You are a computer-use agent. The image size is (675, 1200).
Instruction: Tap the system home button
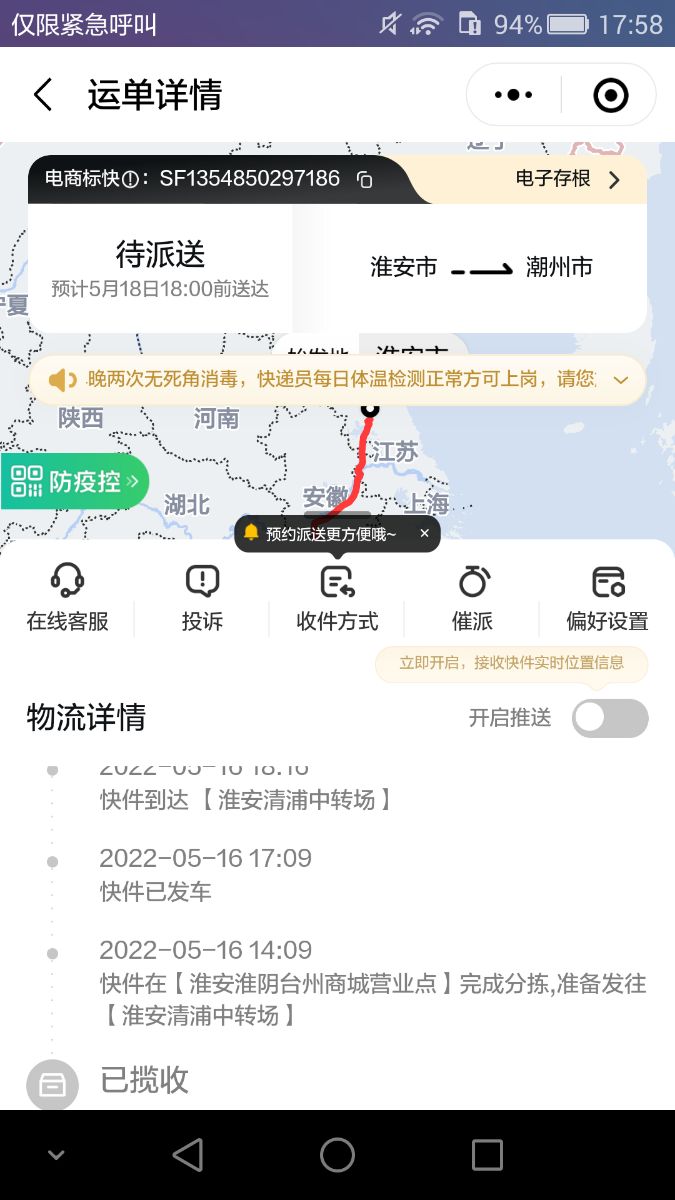(x=337, y=1155)
